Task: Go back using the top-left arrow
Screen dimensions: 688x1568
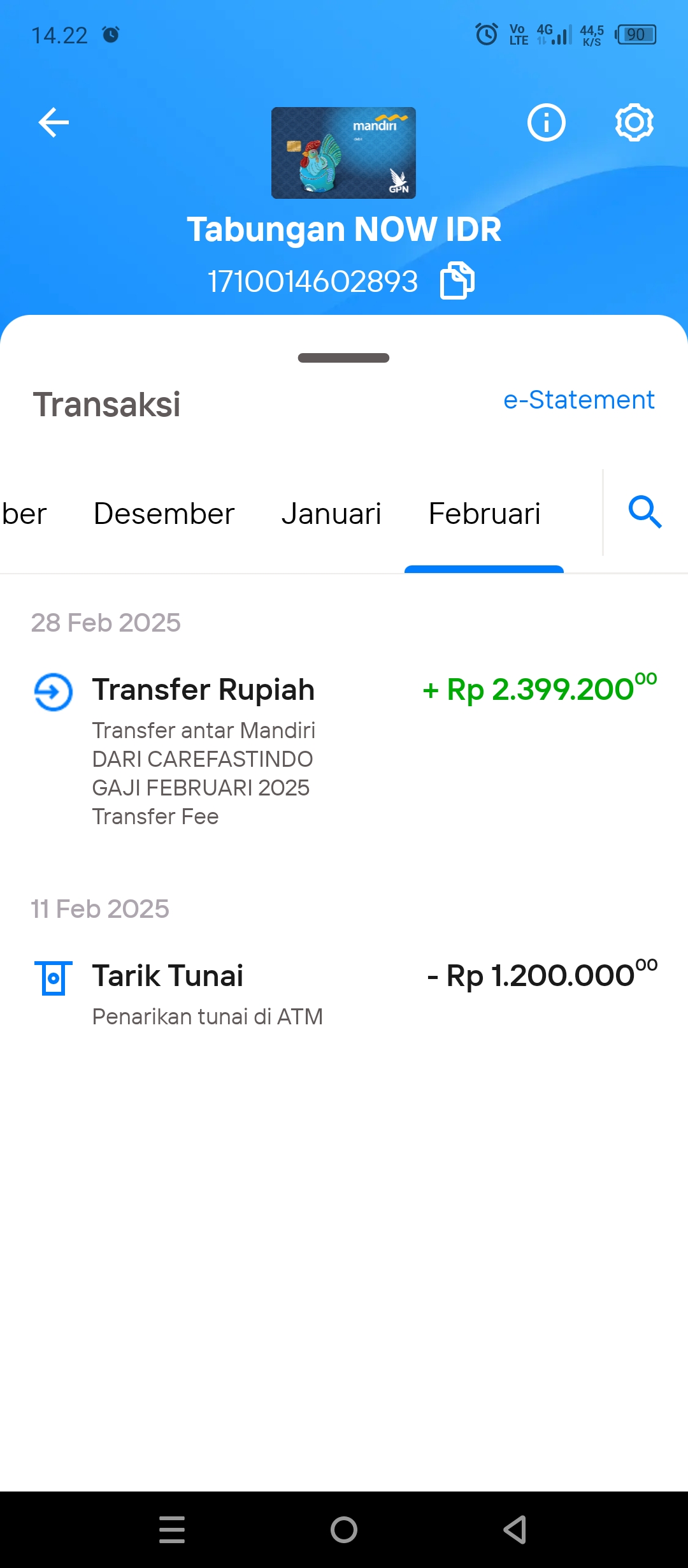Action: coord(54,122)
